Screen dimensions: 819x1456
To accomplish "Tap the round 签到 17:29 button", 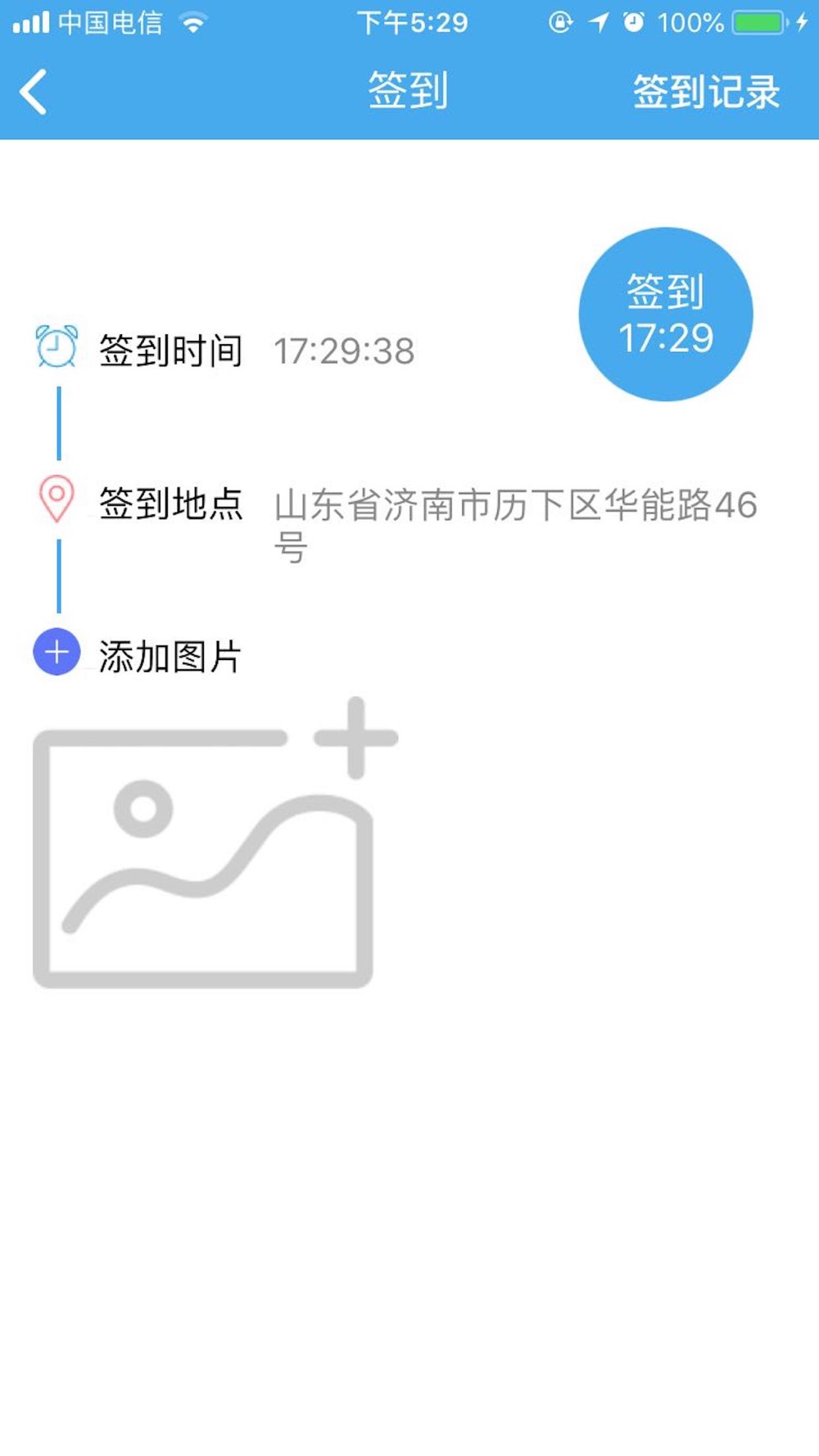I will pyautogui.click(x=666, y=314).
